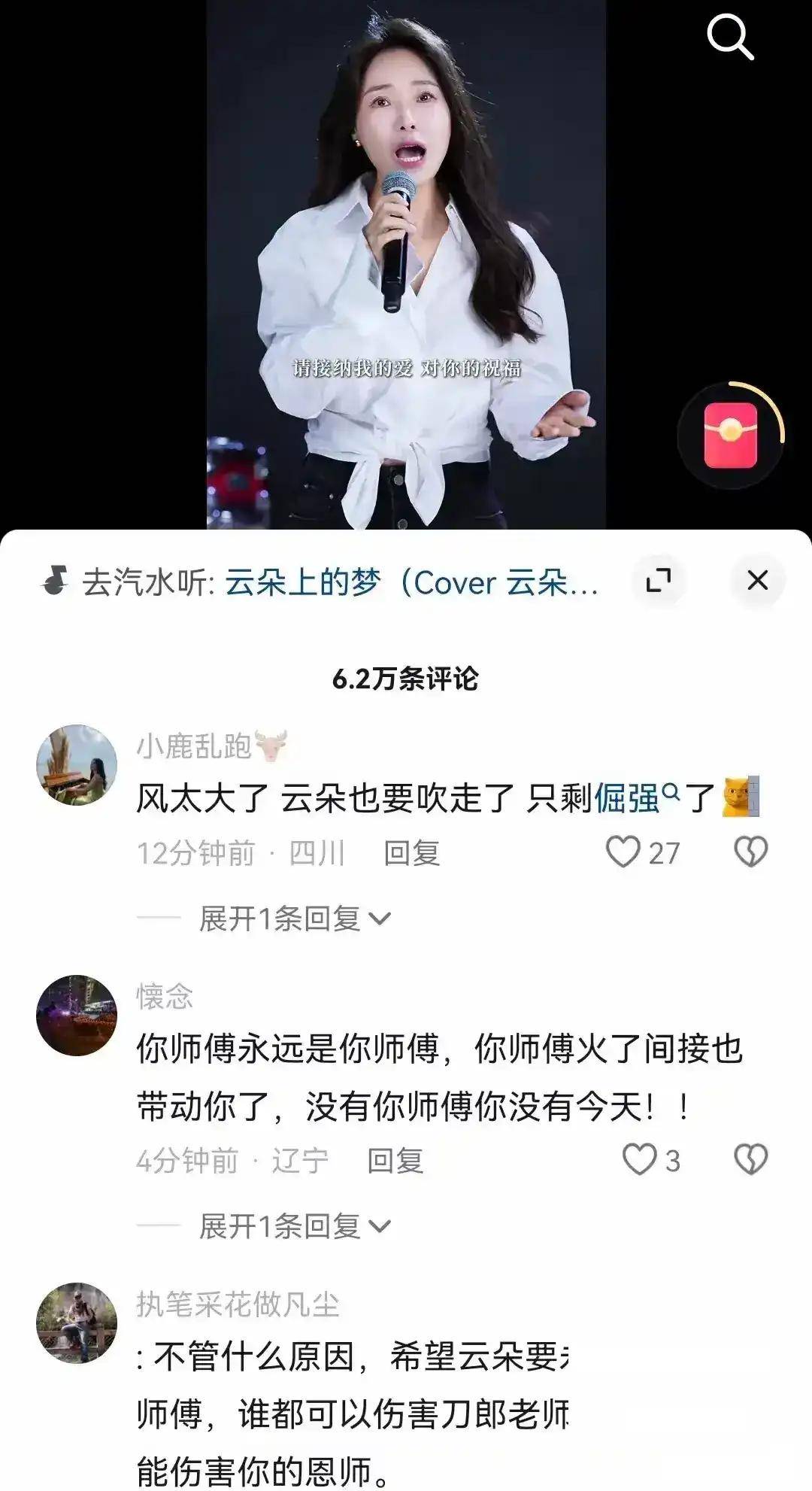This screenshot has height=1491, width=812.
Task: Tap the red envelope reward icon
Action: point(730,436)
